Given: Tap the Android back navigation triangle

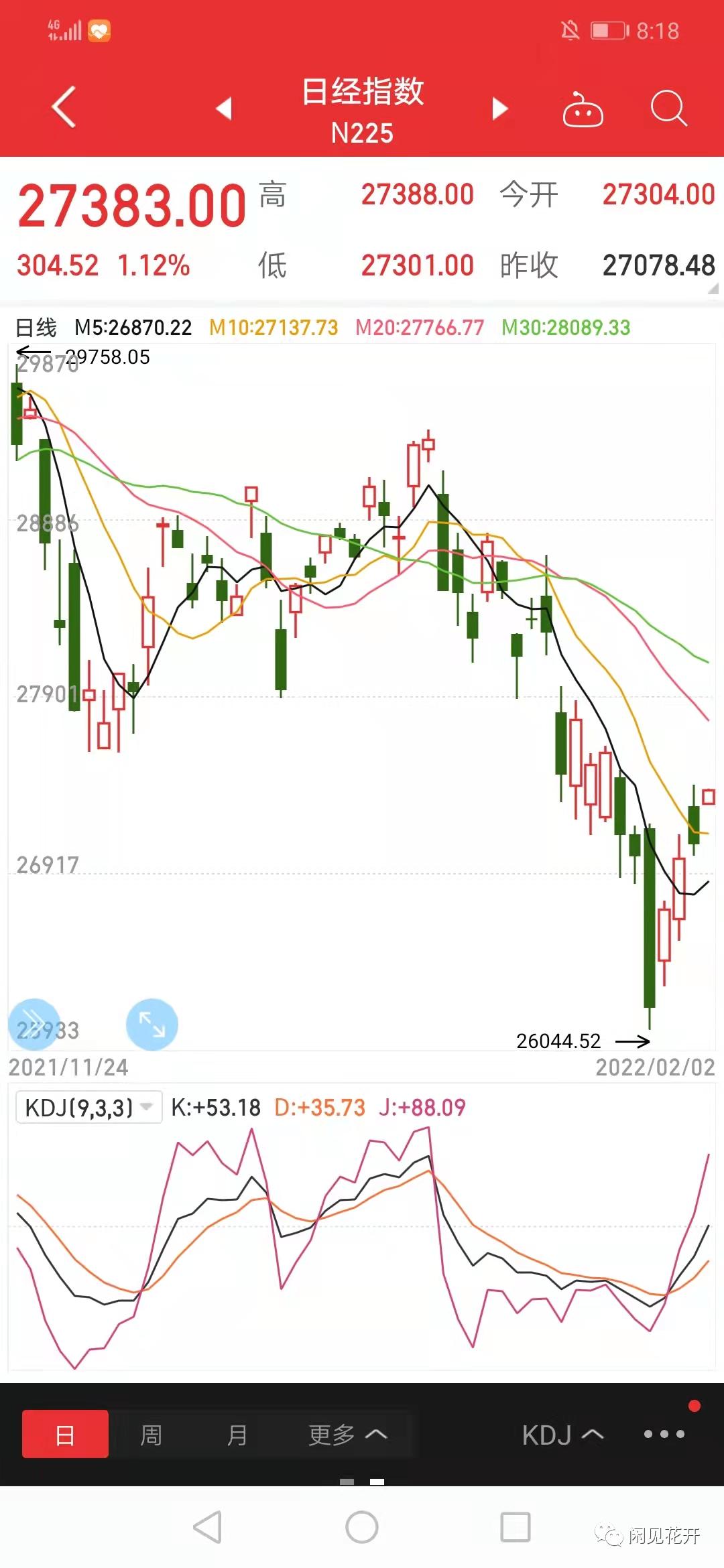Looking at the screenshot, I should coord(208,1525).
